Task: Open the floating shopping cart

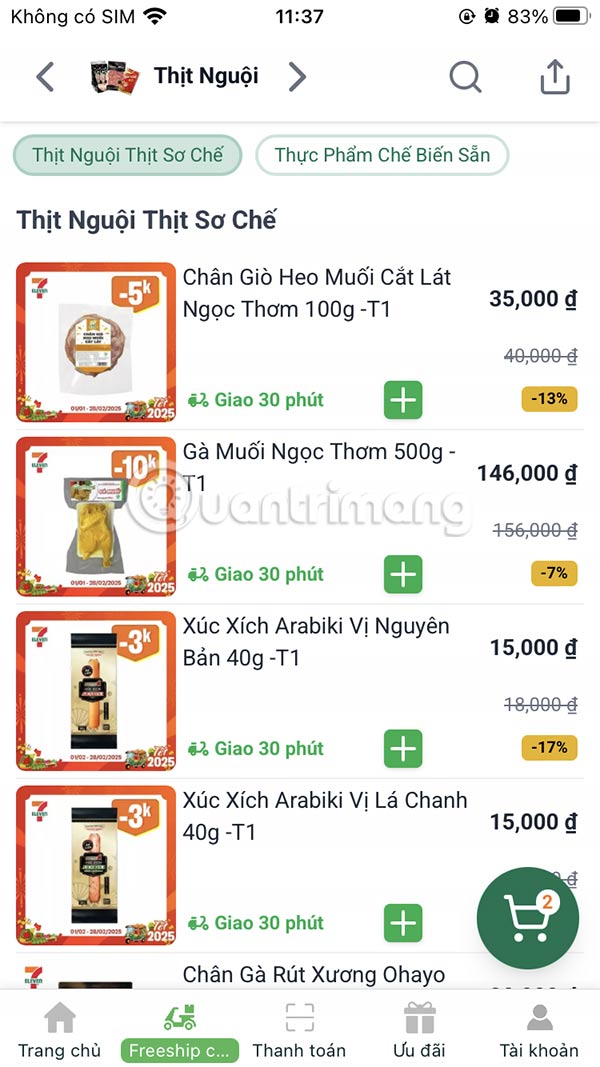Action: point(528,916)
